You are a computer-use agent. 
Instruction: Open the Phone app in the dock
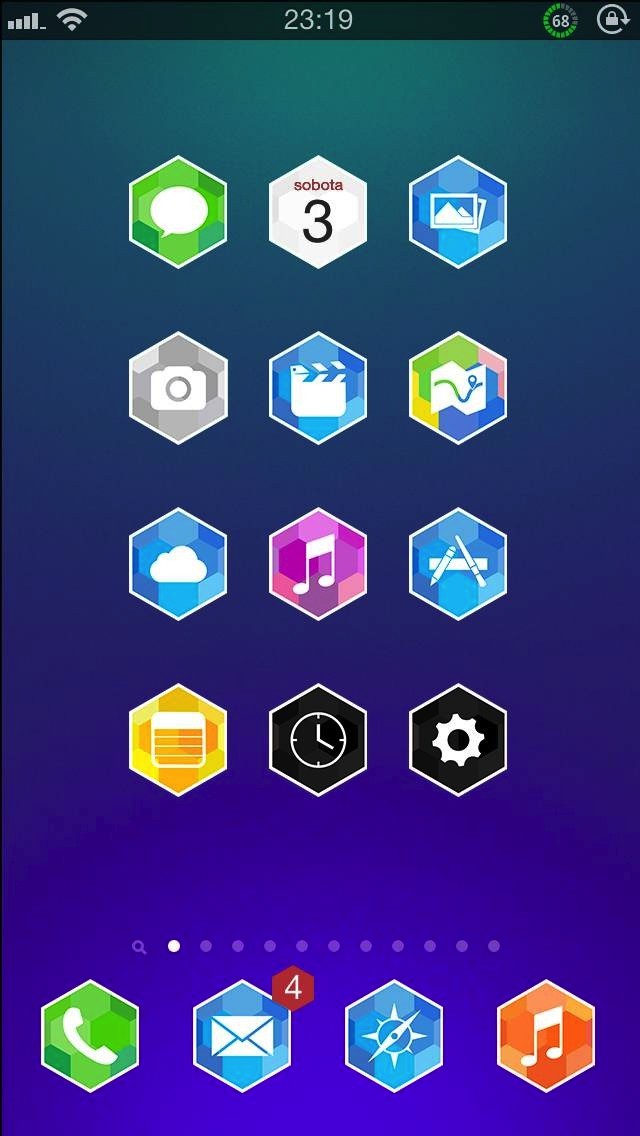[90, 1036]
